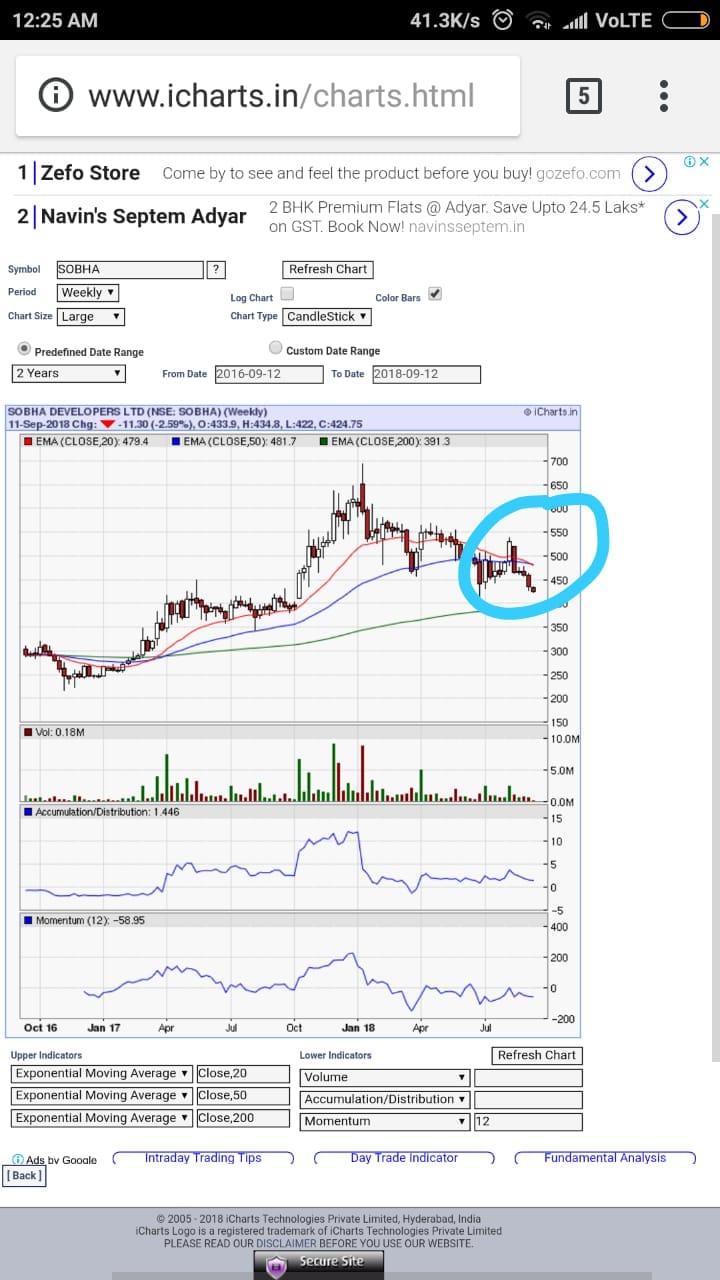Open the Momentum lower indicator dropdown
Image resolution: width=720 pixels, height=1280 pixels.
tap(385, 1122)
